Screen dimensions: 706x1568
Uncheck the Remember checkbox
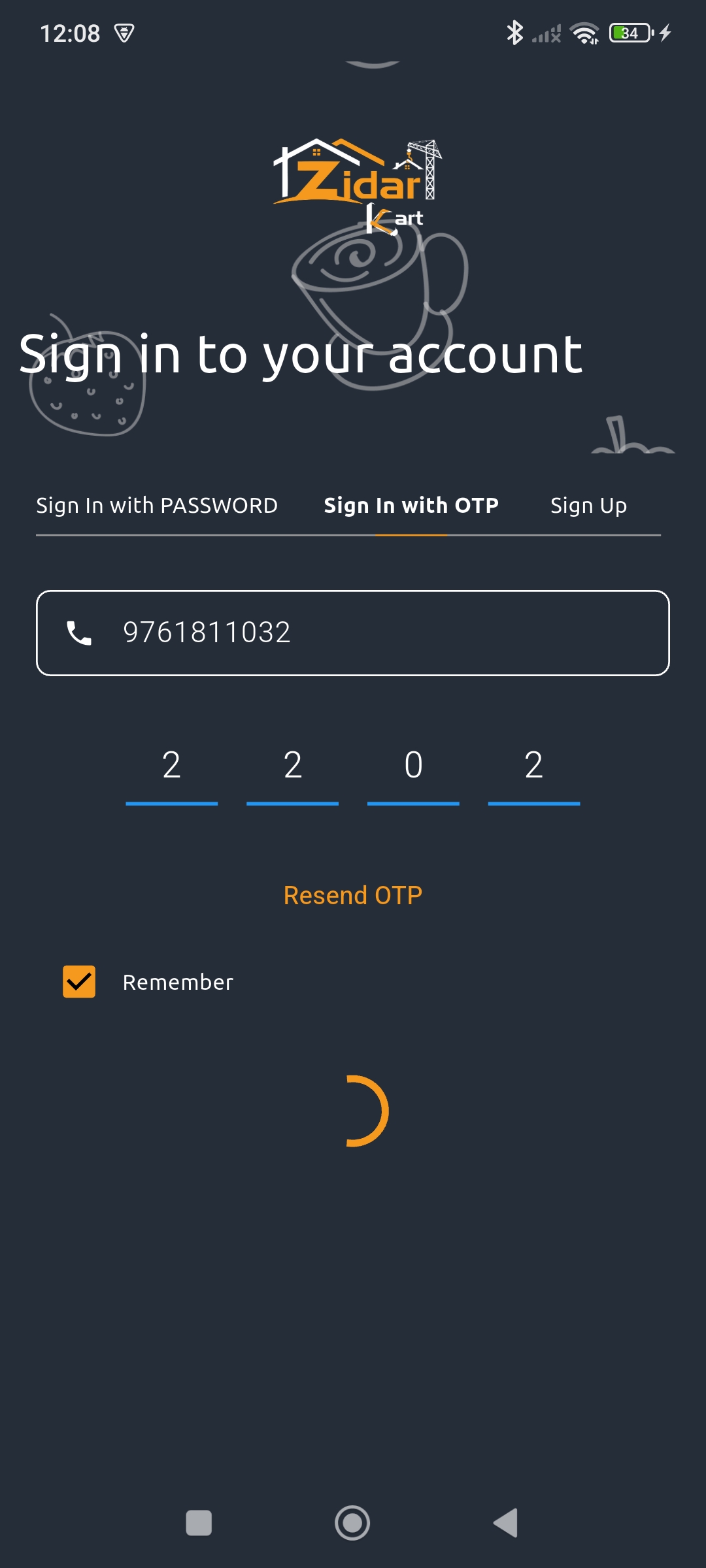(79, 981)
